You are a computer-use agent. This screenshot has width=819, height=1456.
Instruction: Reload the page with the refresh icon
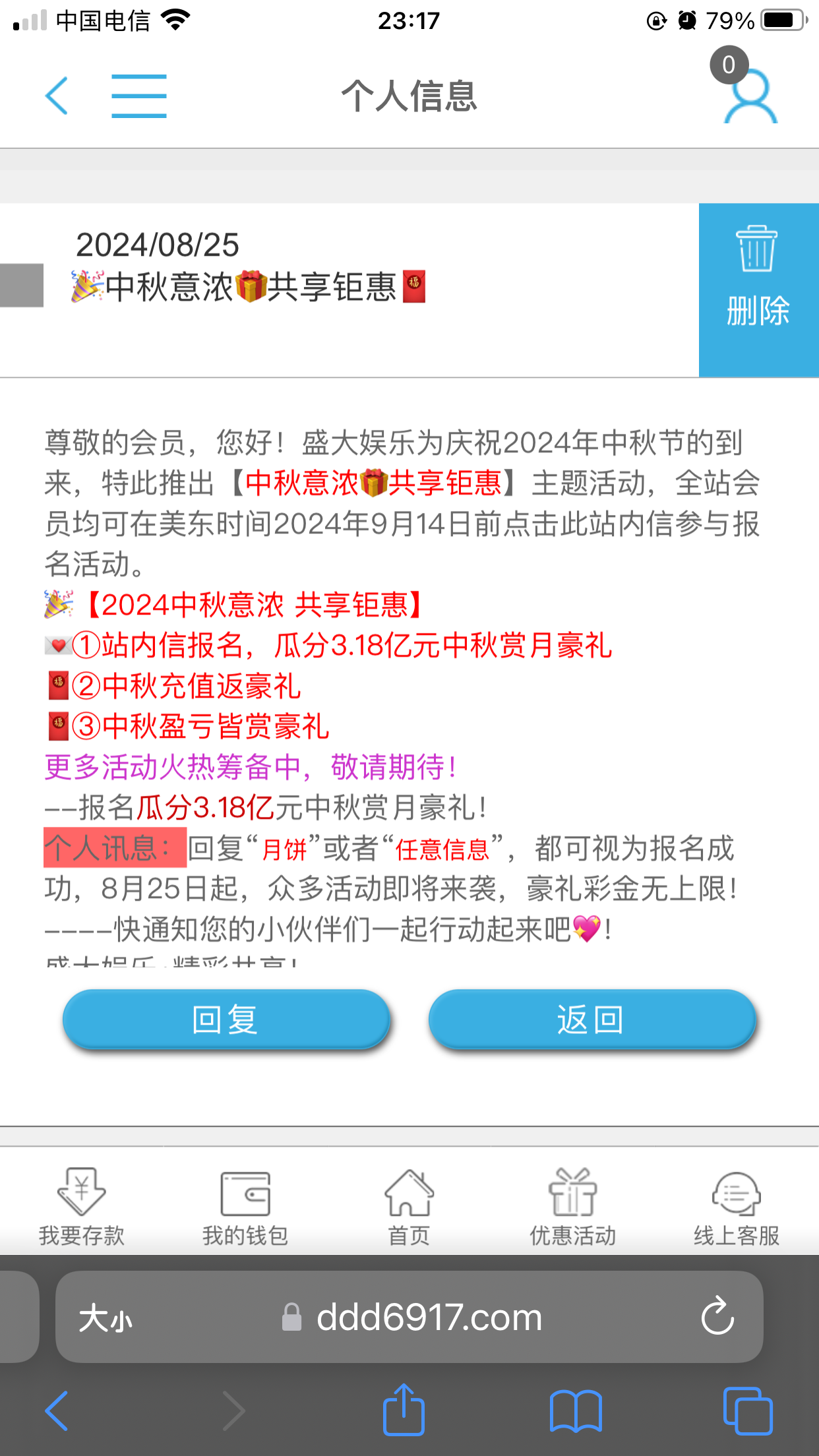click(719, 1318)
